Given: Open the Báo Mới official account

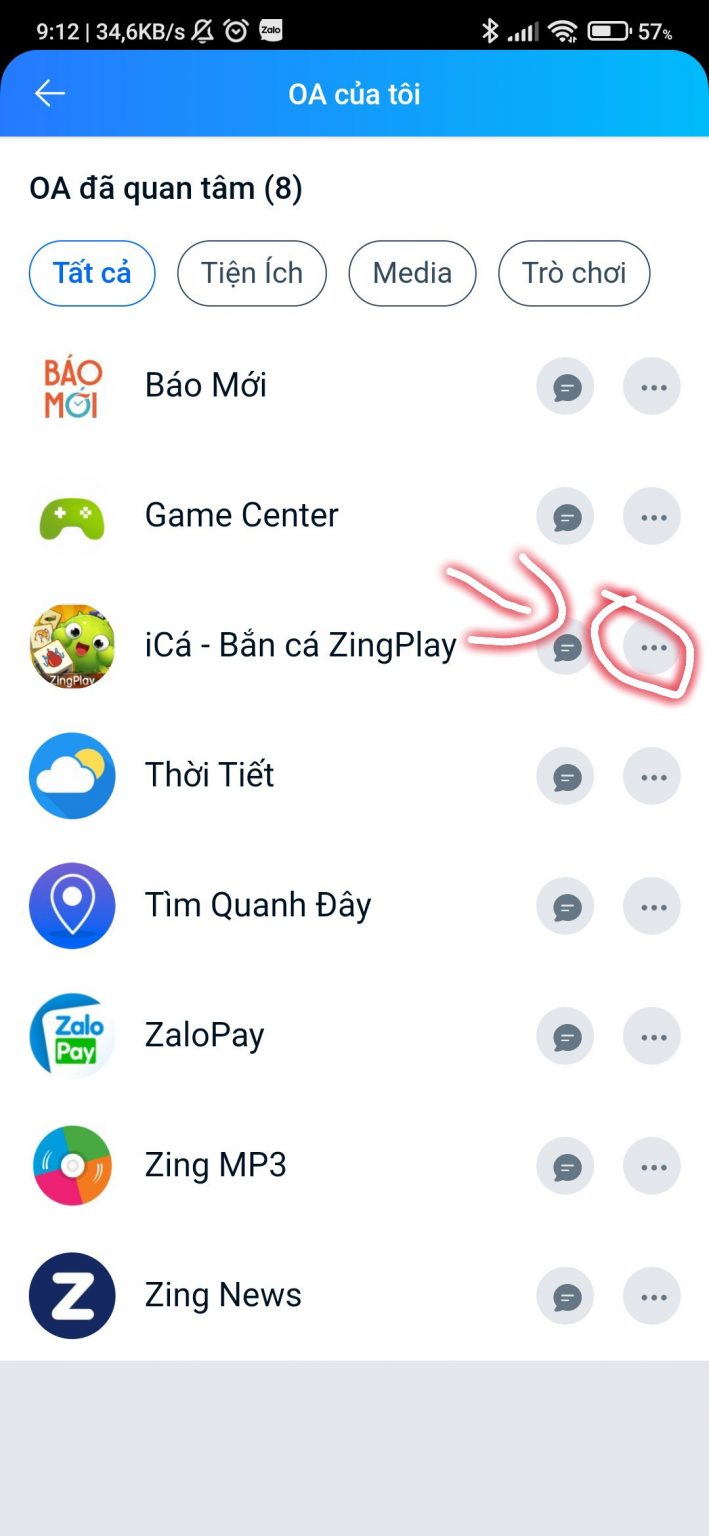Looking at the screenshot, I should pyautogui.click(x=205, y=386).
